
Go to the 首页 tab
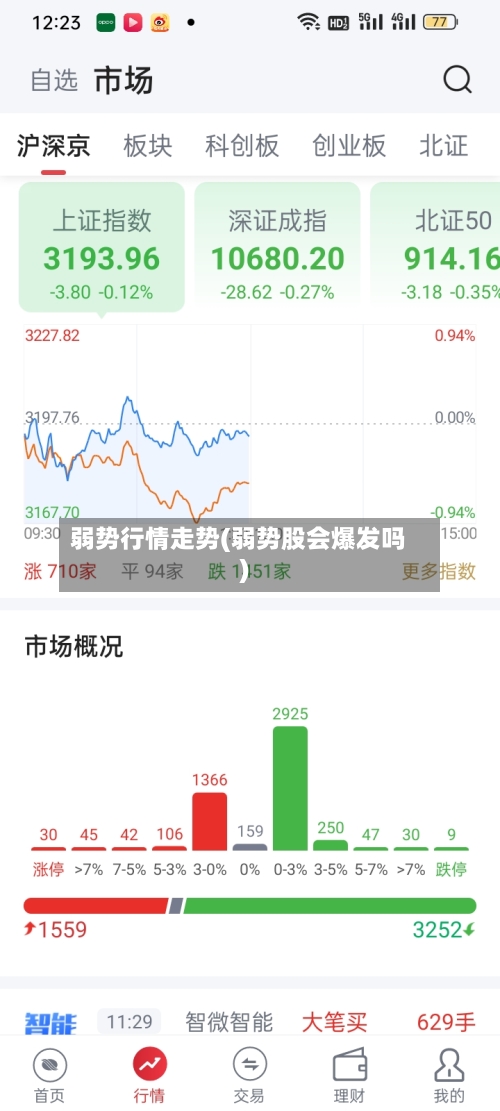pyautogui.click(x=50, y=1076)
